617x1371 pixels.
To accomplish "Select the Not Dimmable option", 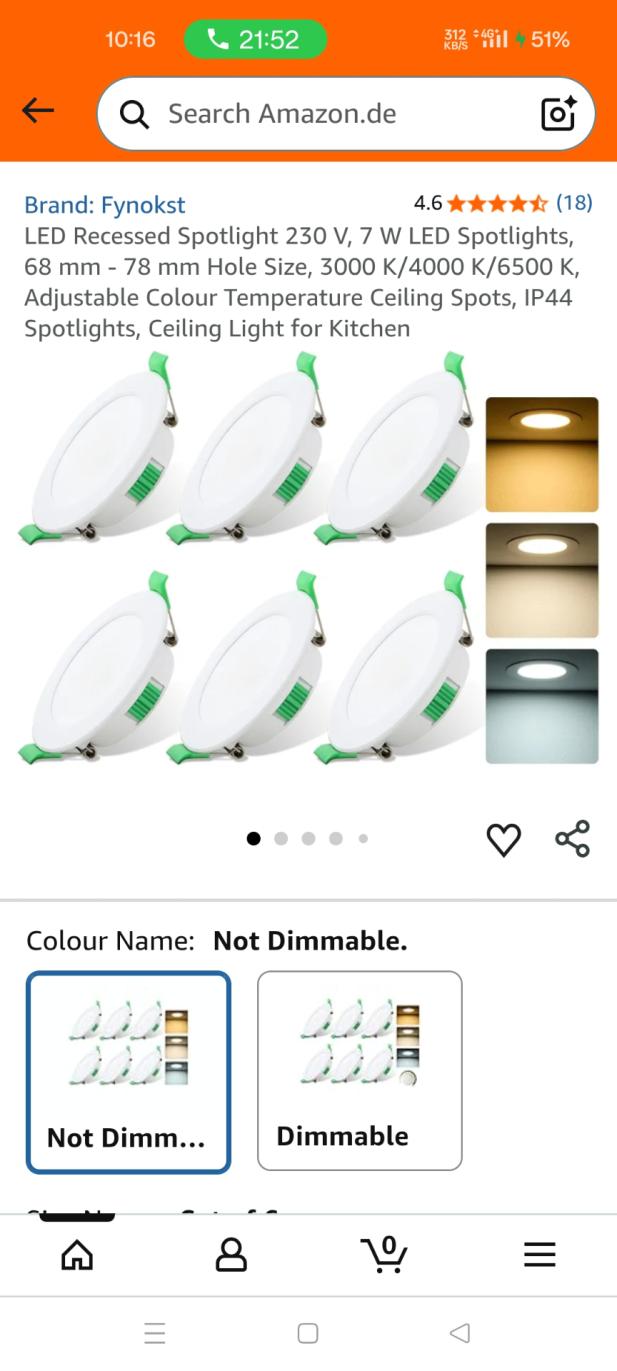I will (128, 1071).
